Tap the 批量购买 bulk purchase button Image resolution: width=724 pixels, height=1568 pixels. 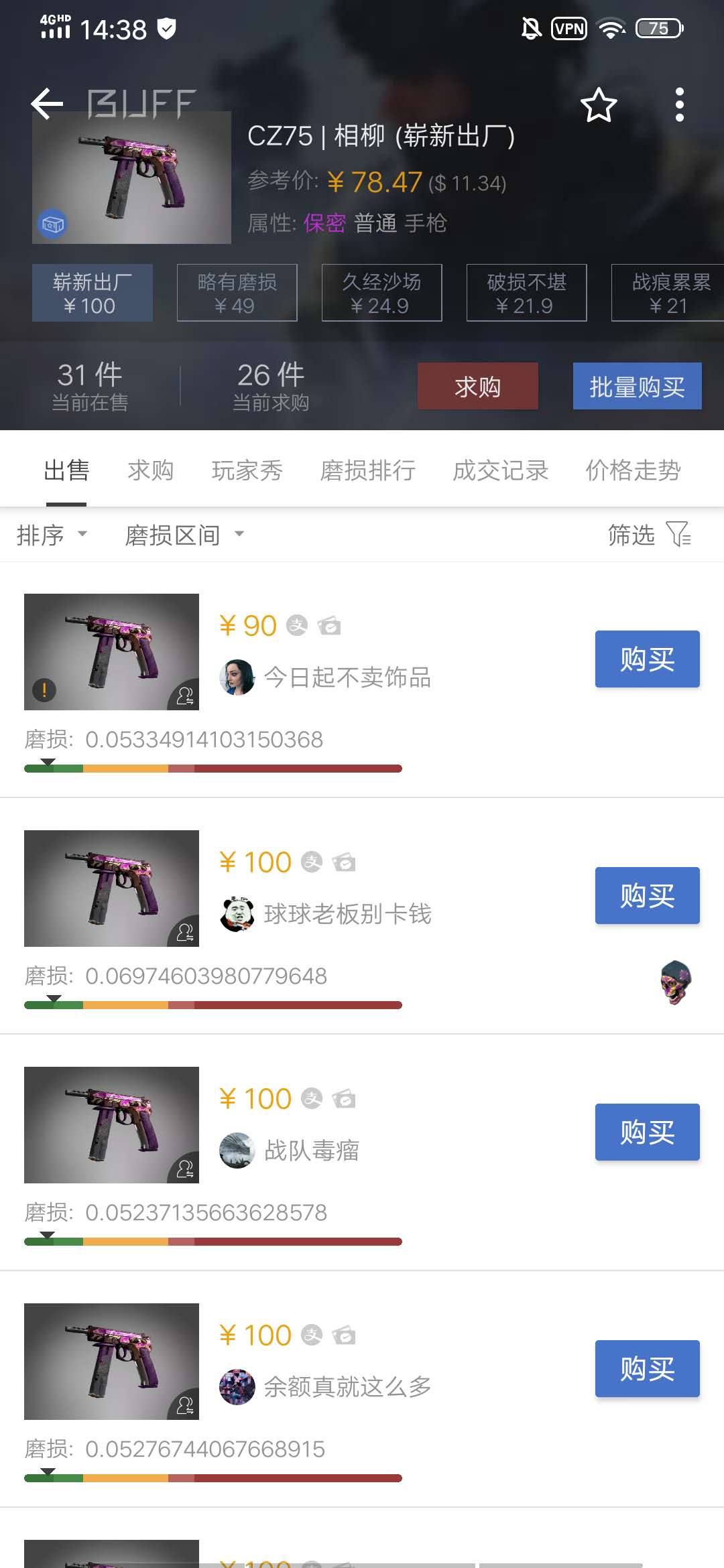point(636,386)
